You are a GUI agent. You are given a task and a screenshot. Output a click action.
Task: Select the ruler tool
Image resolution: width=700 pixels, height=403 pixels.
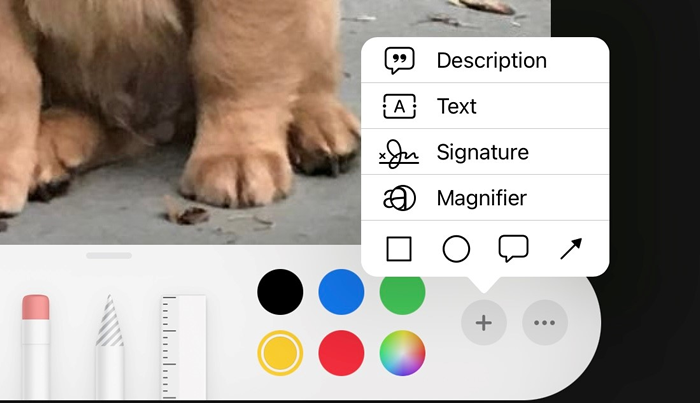[x=183, y=345]
